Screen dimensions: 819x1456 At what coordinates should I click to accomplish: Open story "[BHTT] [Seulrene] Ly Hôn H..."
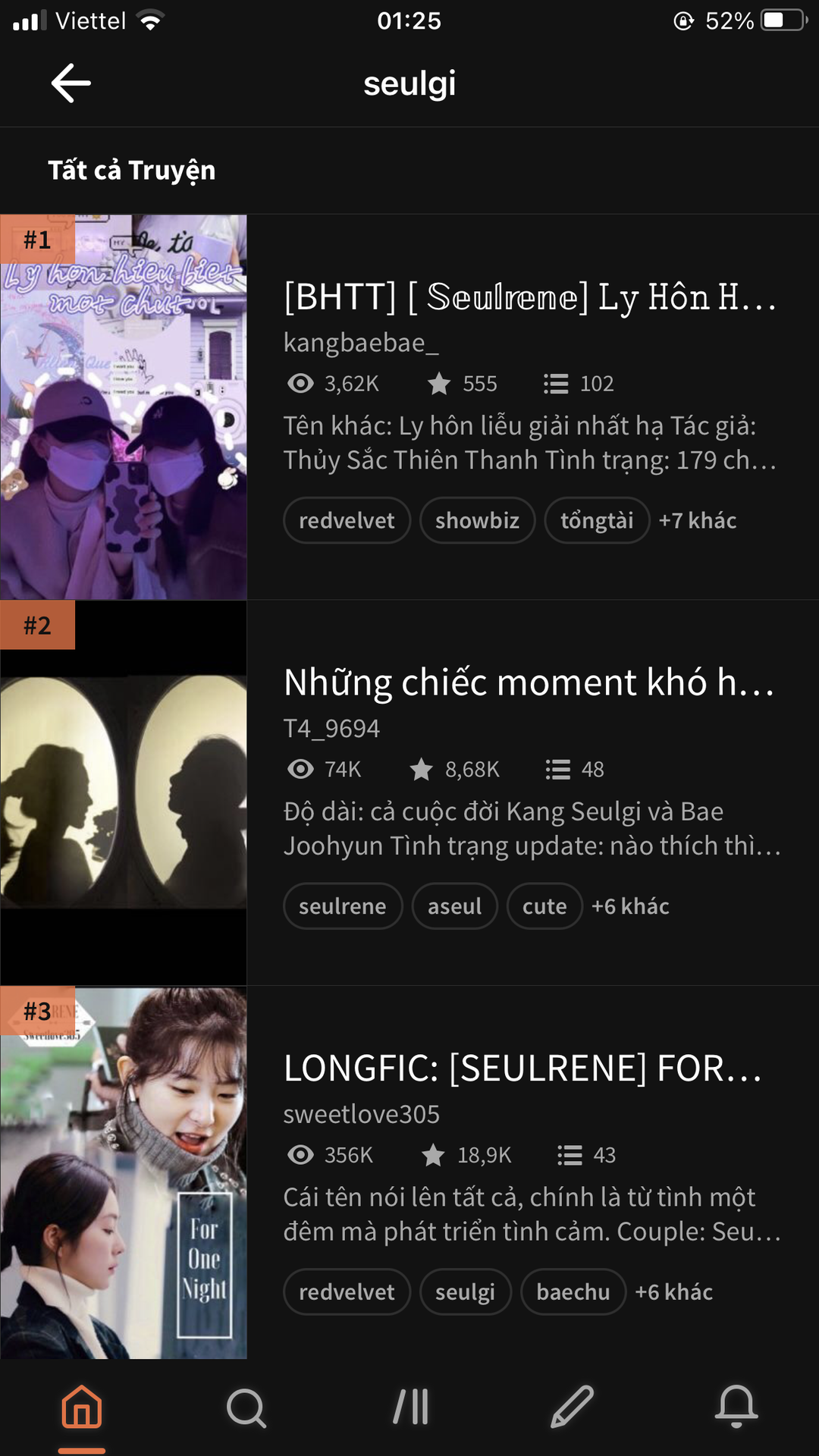coord(529,297)
